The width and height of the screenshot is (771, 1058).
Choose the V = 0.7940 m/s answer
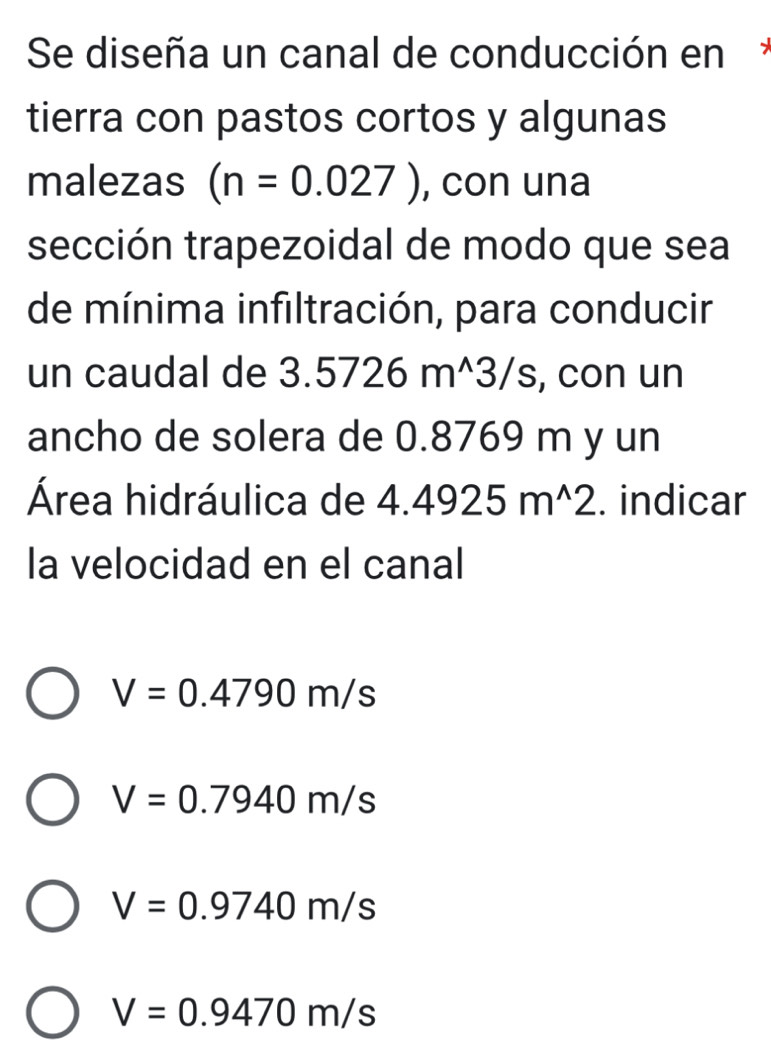click(56, 801)
